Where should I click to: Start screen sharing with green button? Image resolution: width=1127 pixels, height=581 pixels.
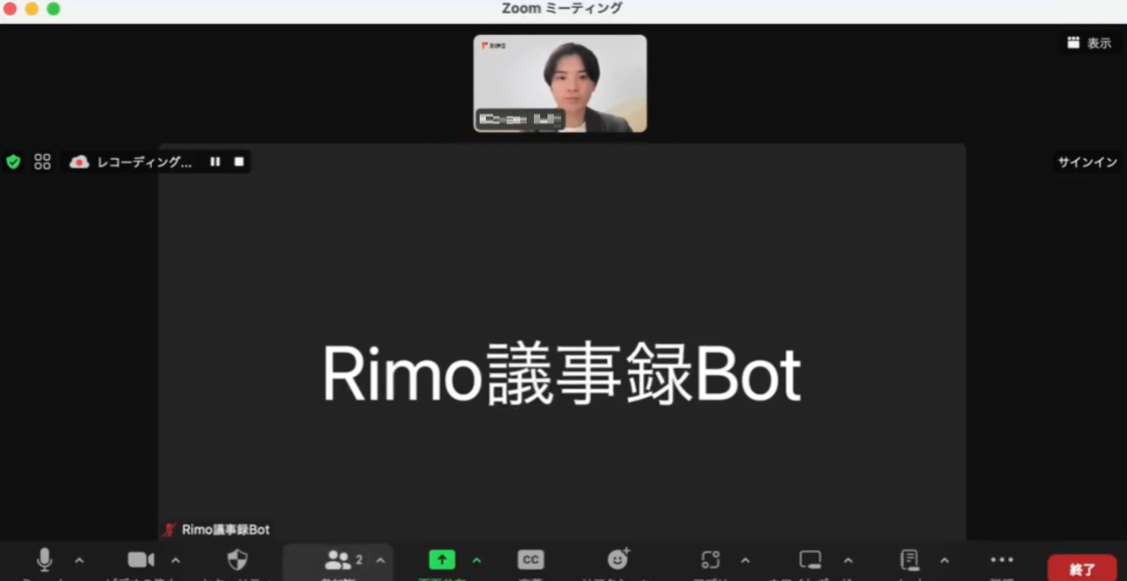point(441,560)
